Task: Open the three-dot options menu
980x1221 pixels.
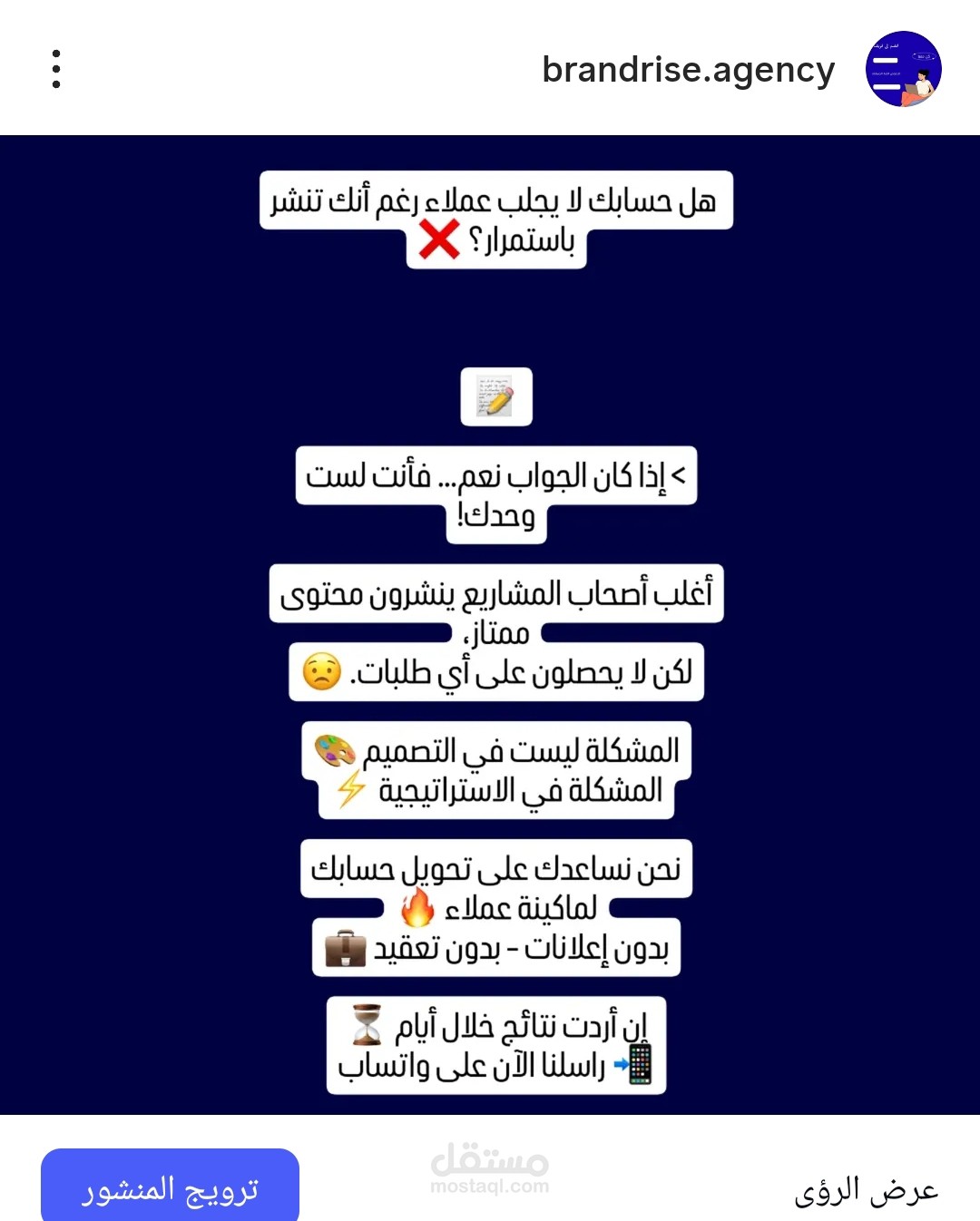Action: tap(57, 68)
